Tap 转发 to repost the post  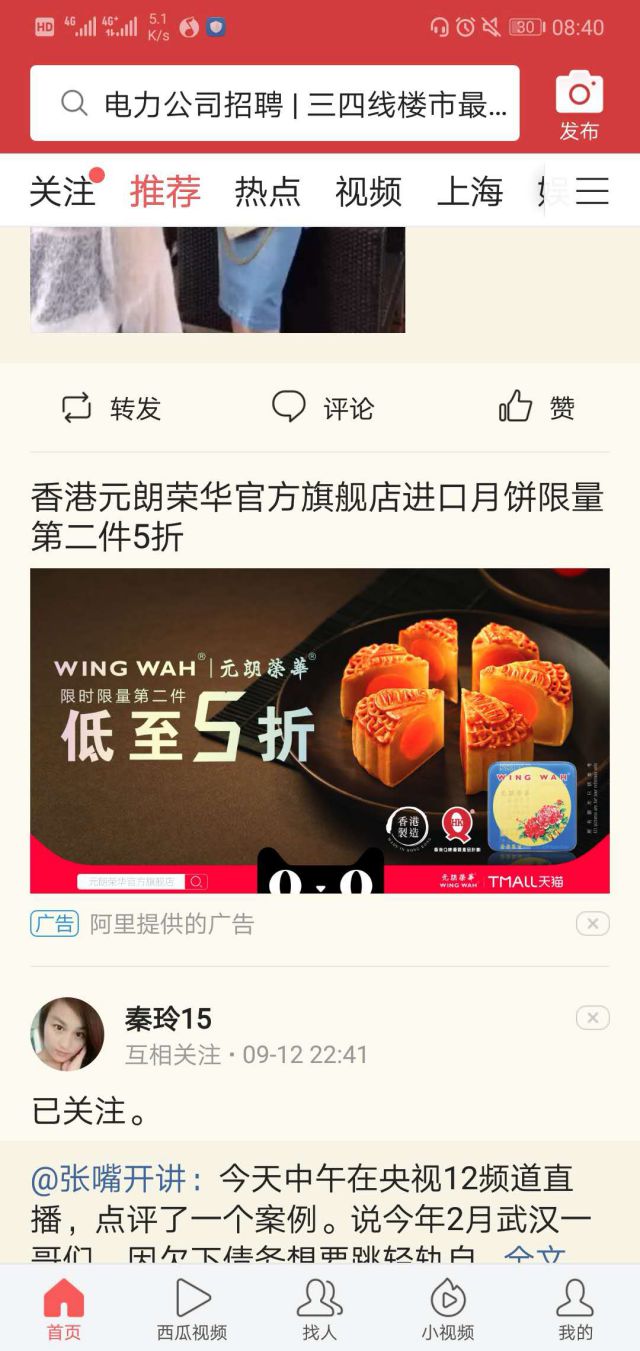[111, 408]
